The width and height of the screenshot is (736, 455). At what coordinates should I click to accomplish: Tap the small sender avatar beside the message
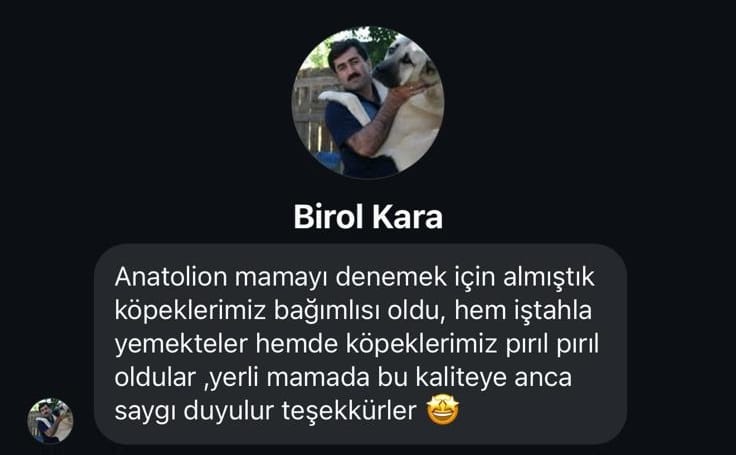point(50,420)
